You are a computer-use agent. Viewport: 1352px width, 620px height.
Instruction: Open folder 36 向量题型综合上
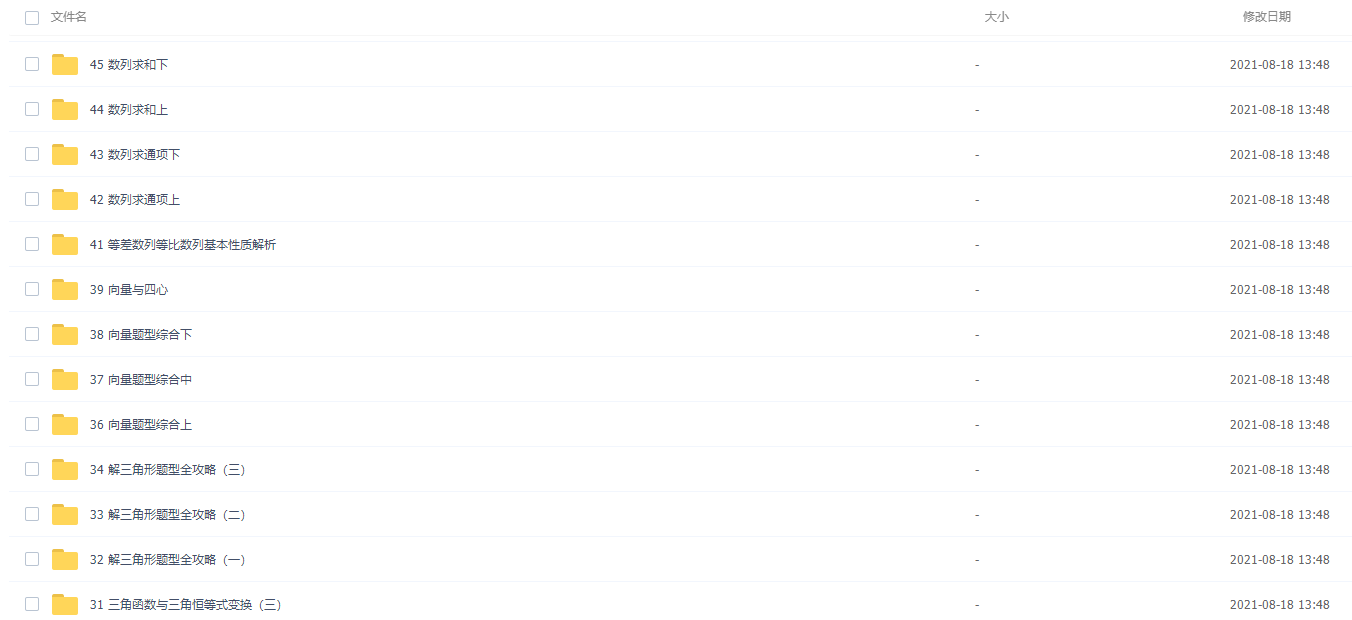pyautogui.click(x=140, y=425)
